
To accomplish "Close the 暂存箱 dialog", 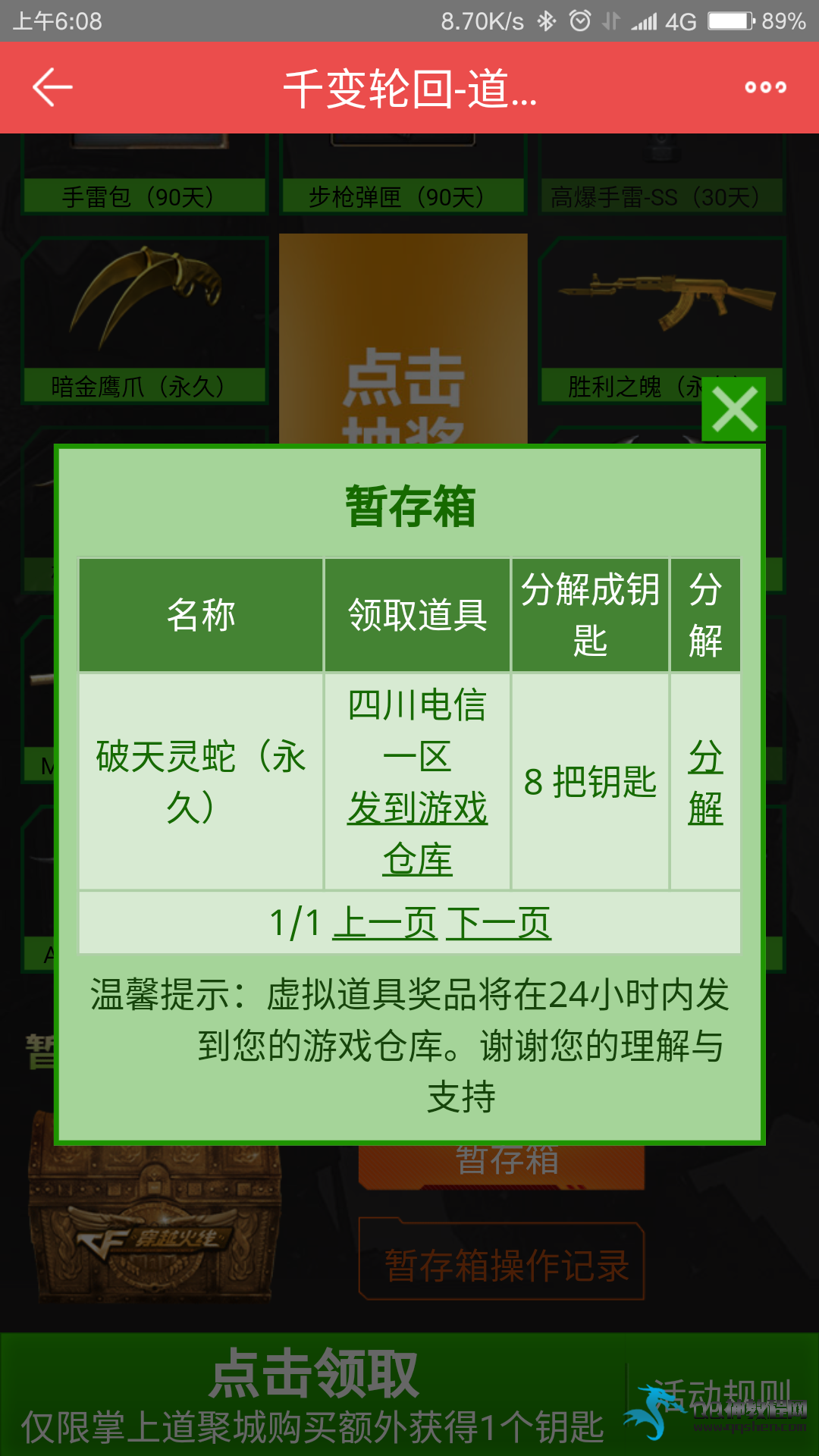I will point(733,409).
